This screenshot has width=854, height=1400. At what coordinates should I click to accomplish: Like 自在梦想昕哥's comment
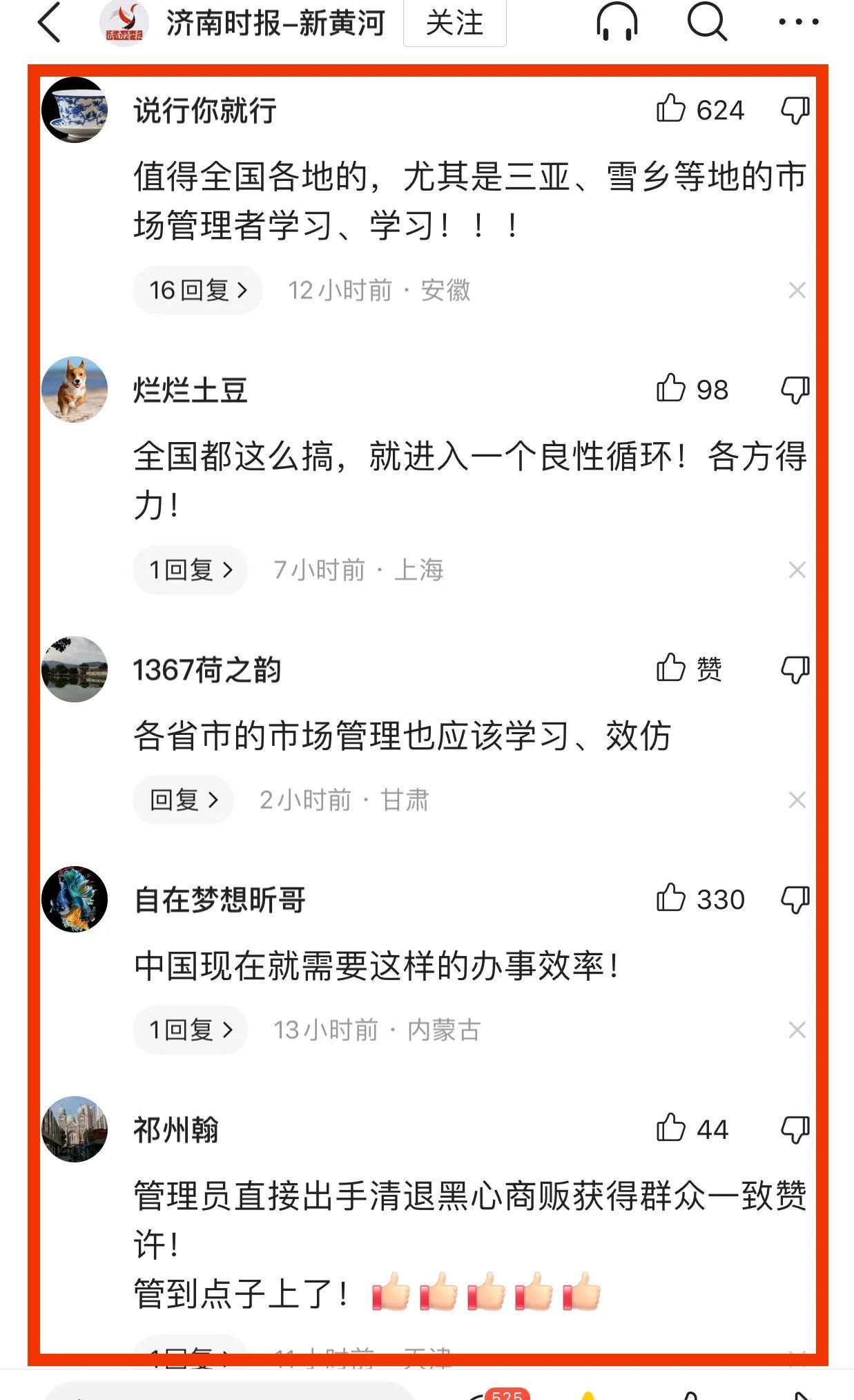671,899
